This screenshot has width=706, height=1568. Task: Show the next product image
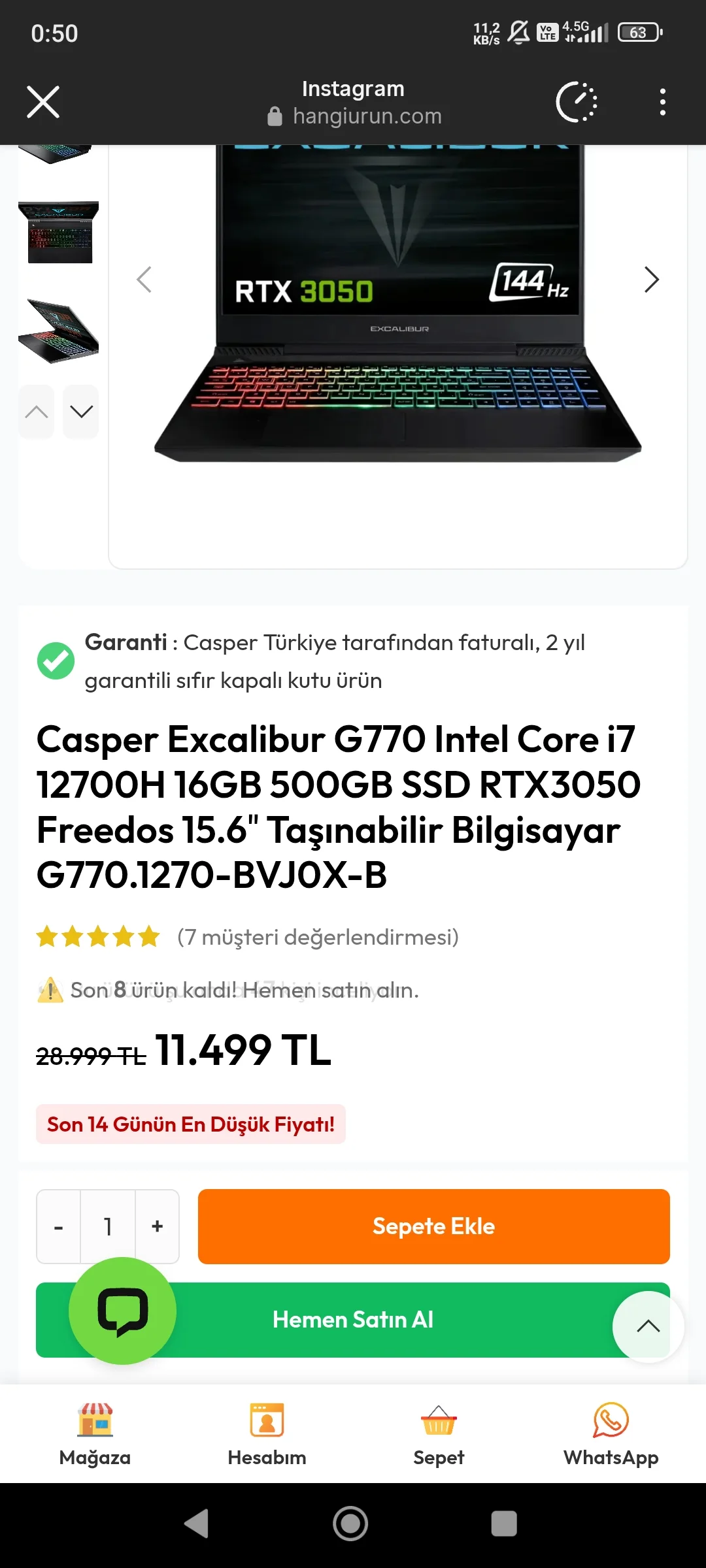[x=651, y=280]
